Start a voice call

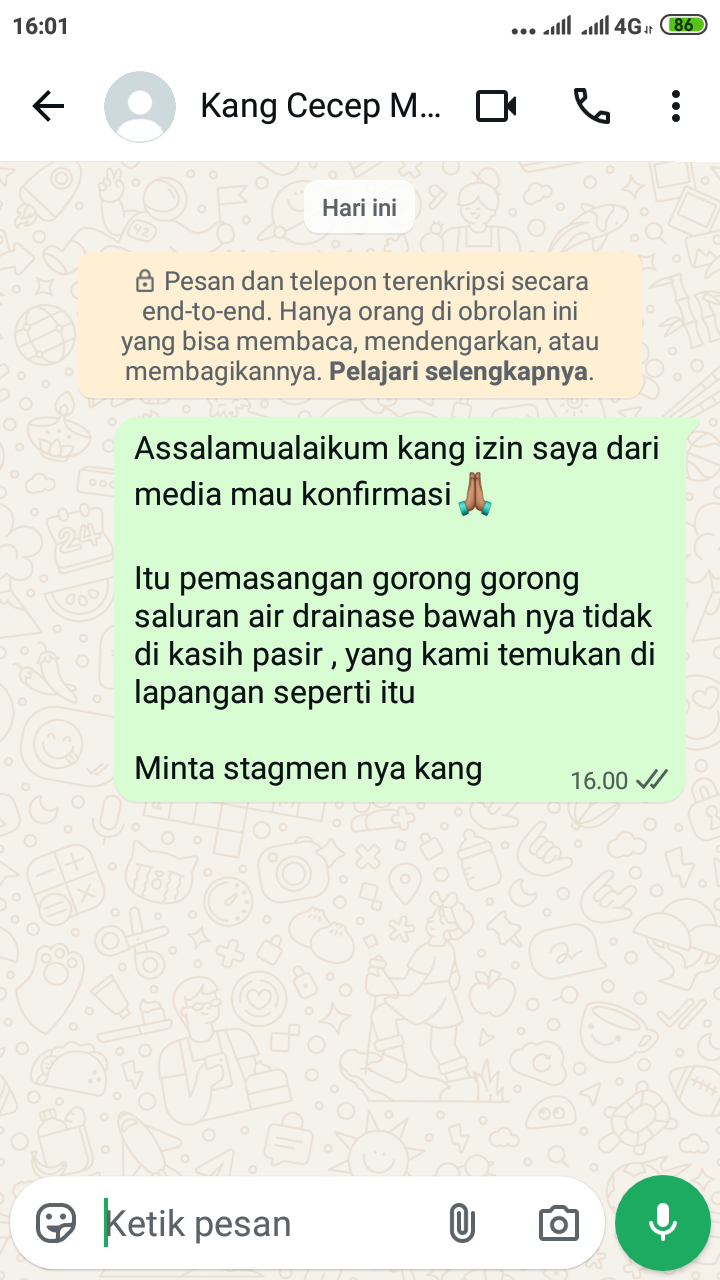click(x=591, y=106)
